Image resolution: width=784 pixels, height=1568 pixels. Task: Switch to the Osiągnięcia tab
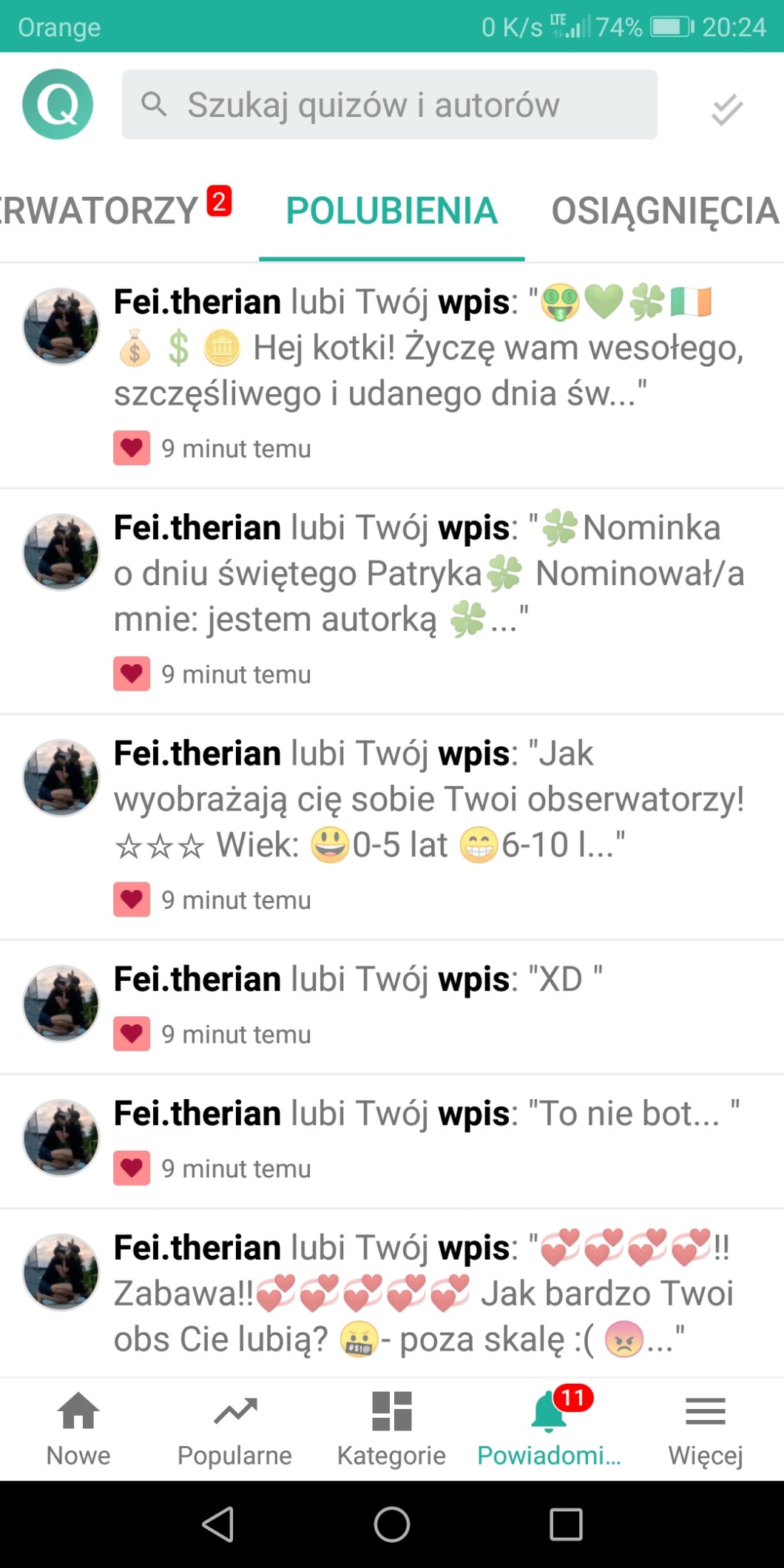[x=665, y=210]
